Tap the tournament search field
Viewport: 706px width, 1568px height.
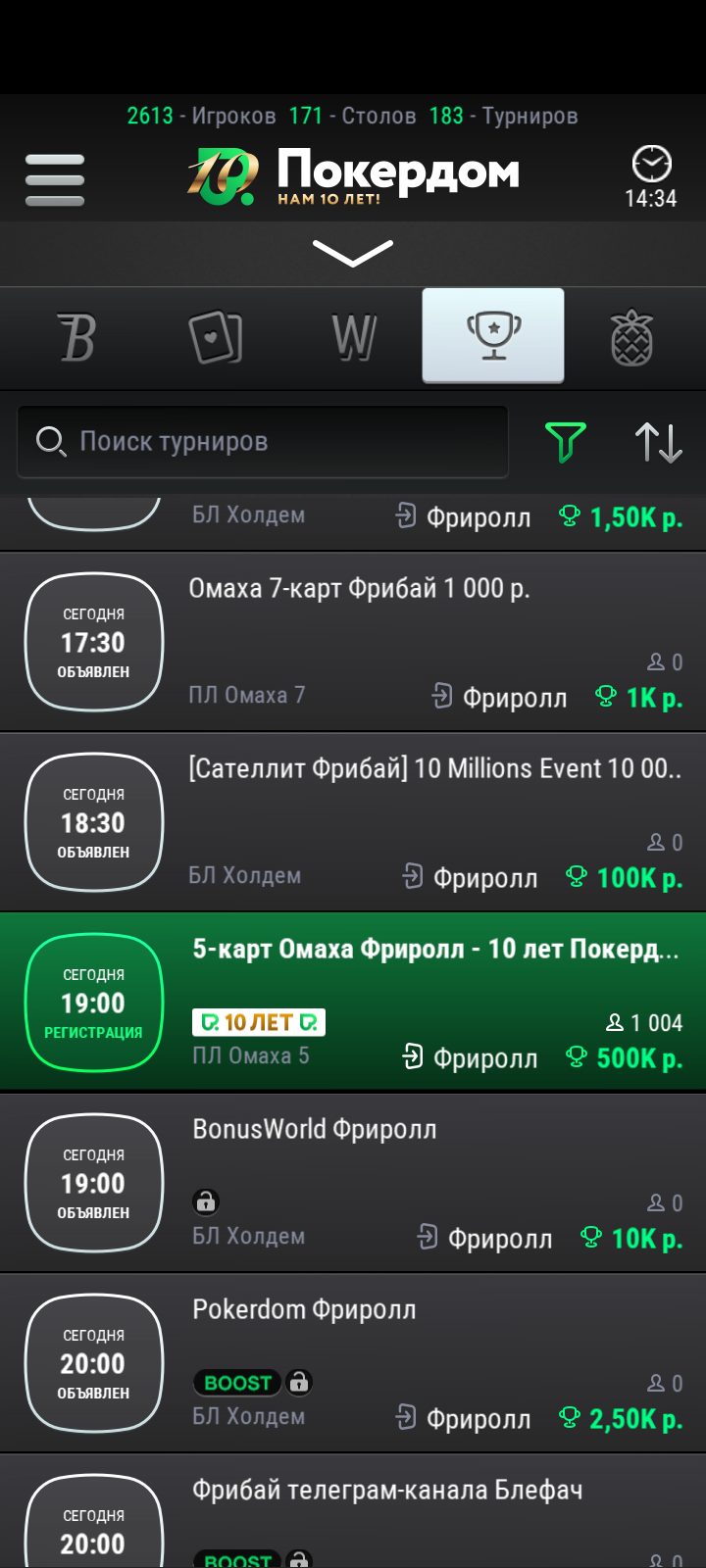pos(263,442)
